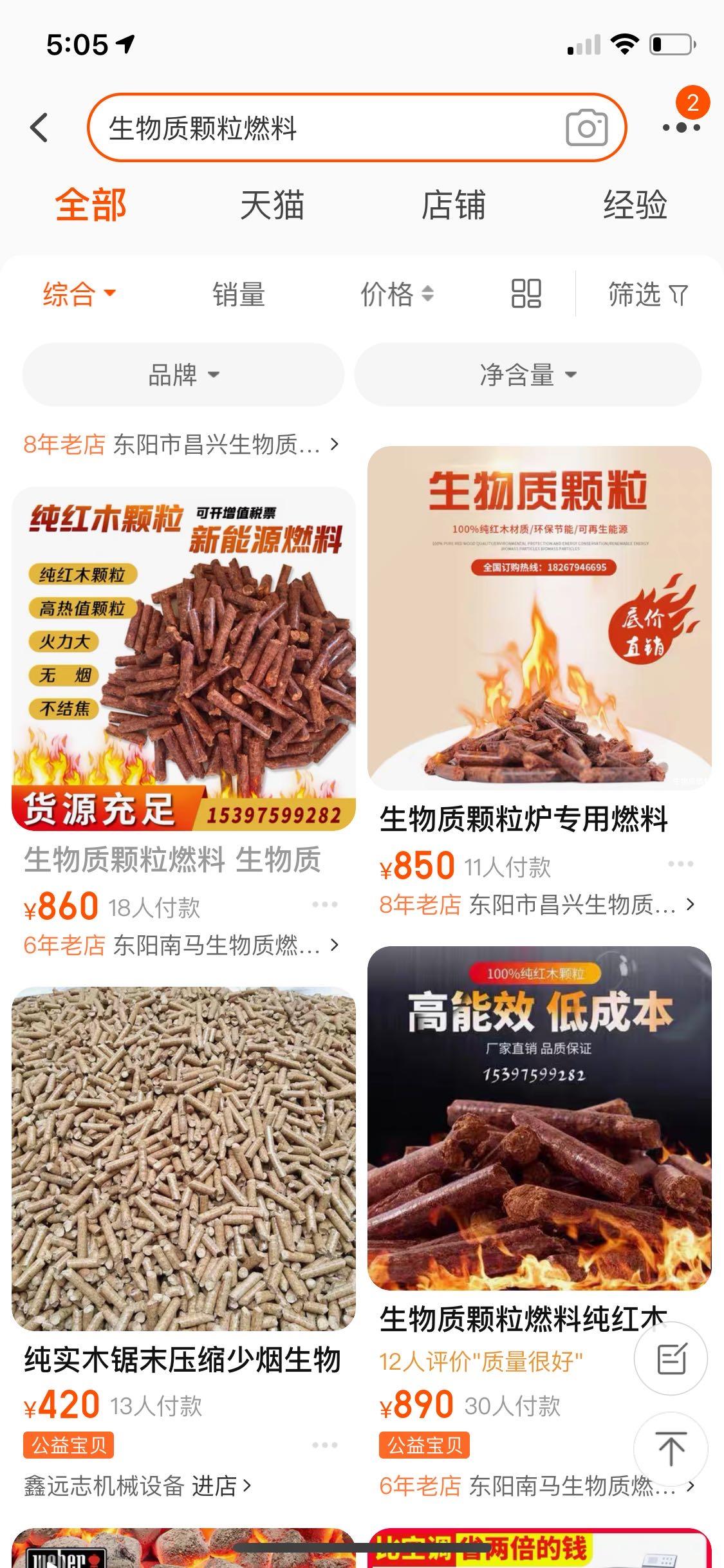
Task: Sort results by 价格
Action: point(396,294)
